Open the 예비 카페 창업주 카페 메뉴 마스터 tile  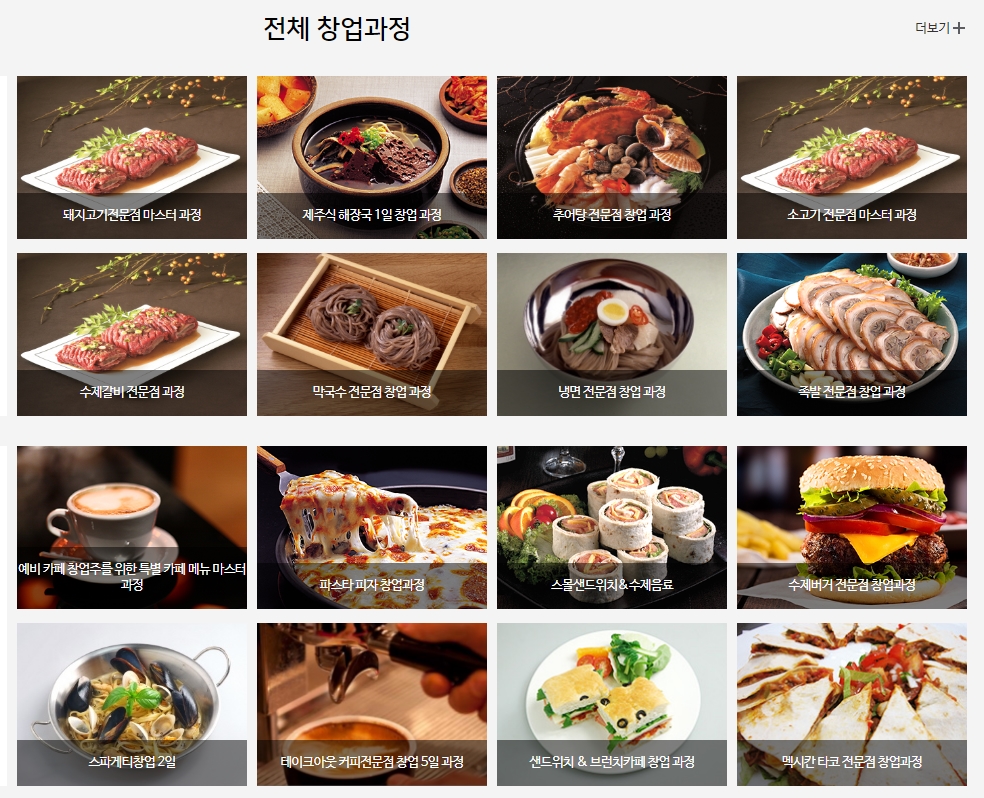coord(132,527)
